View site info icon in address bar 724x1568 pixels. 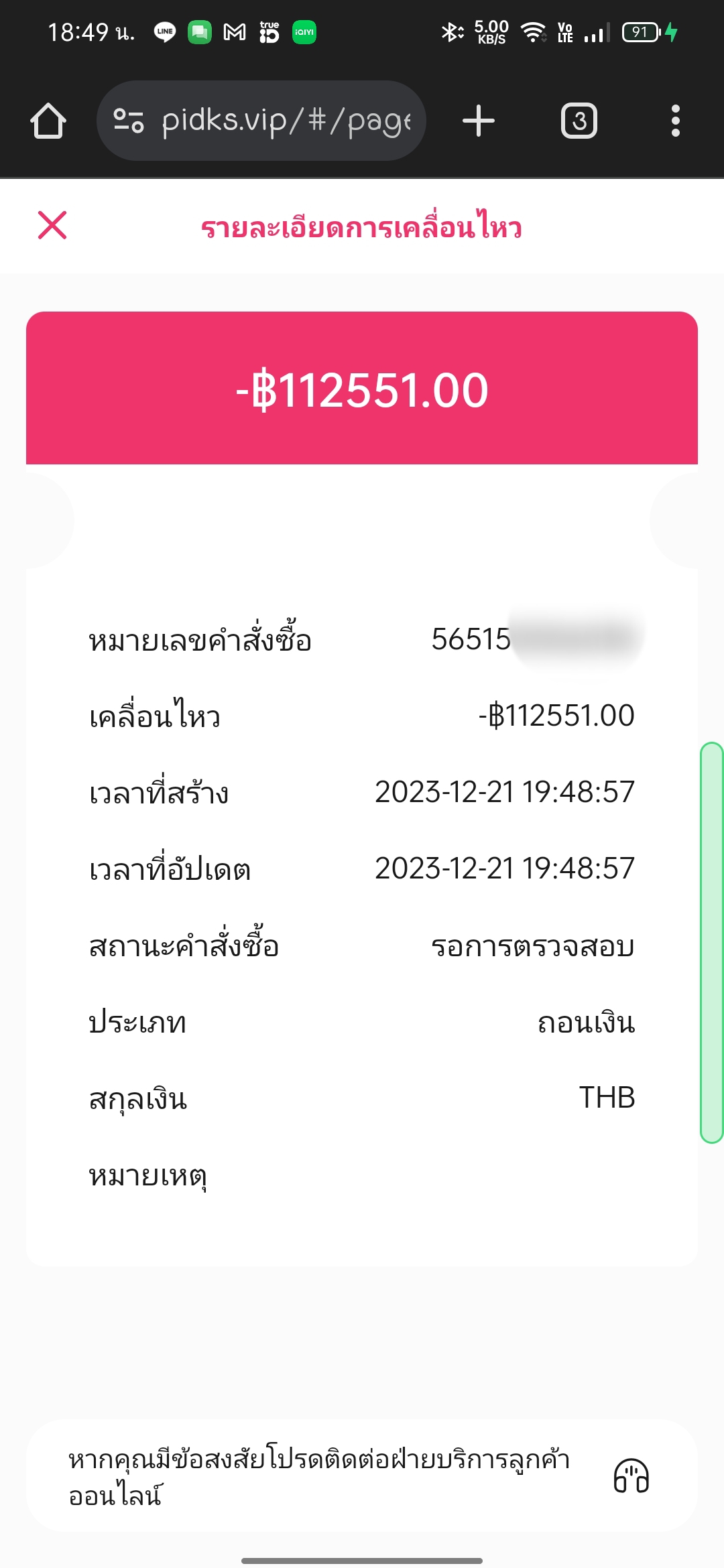(129, 121)
